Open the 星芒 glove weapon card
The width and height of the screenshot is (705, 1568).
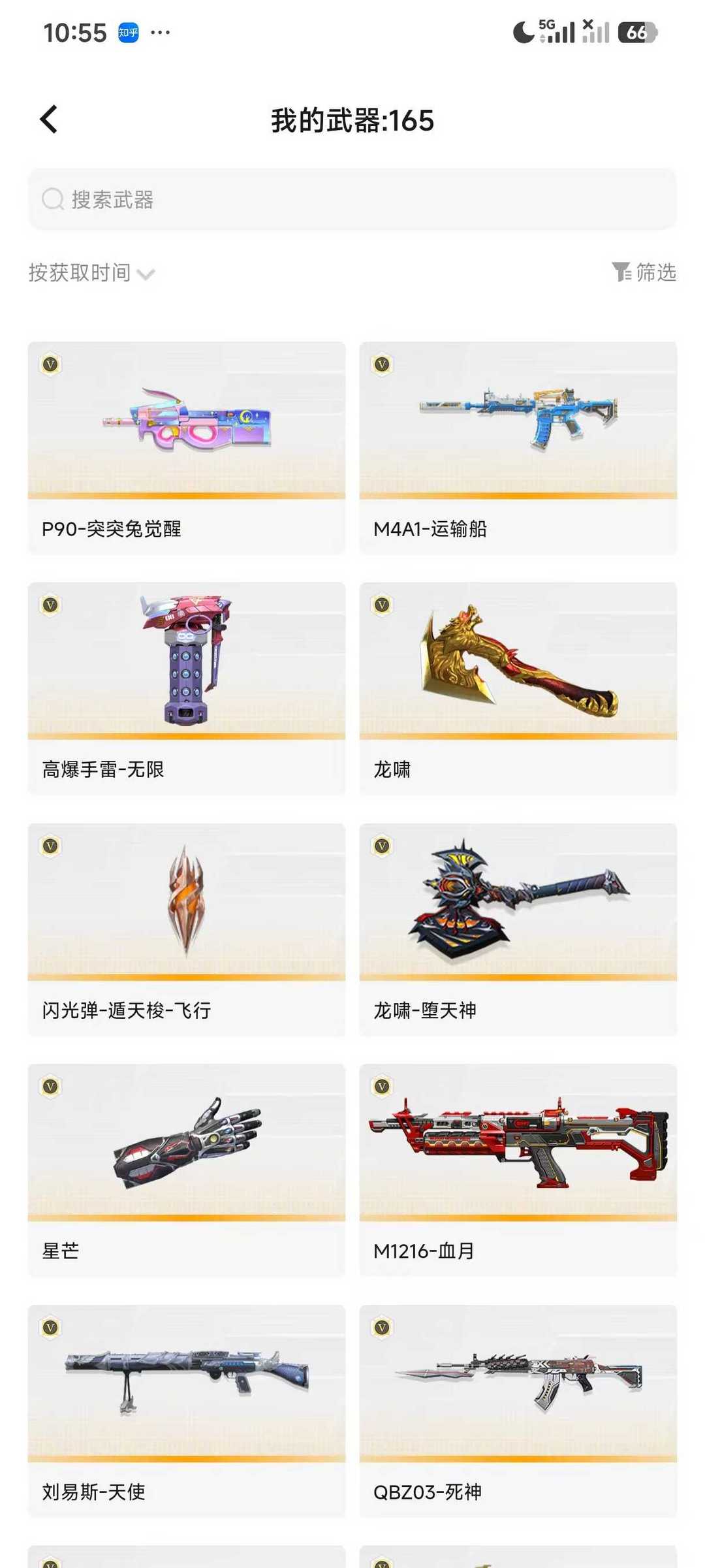coord(187,1170)
